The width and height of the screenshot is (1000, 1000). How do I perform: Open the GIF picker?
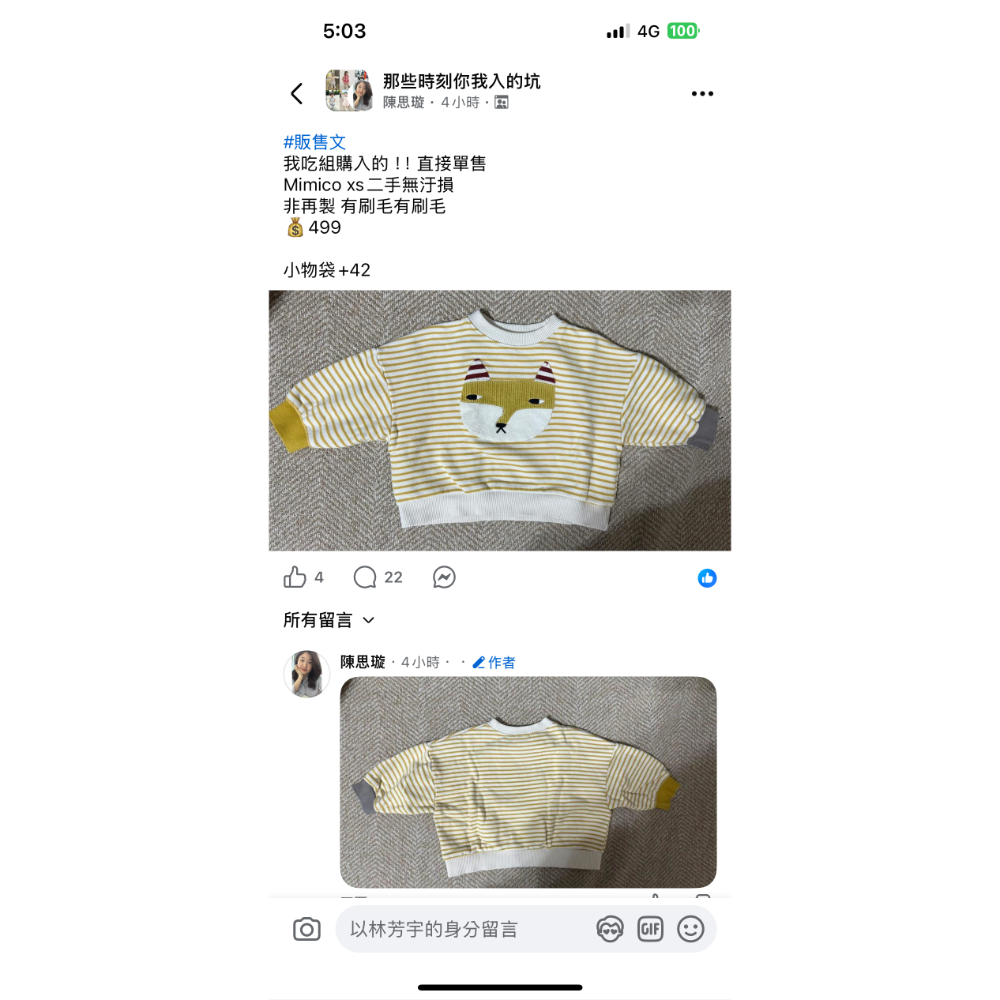coord(650,929)
